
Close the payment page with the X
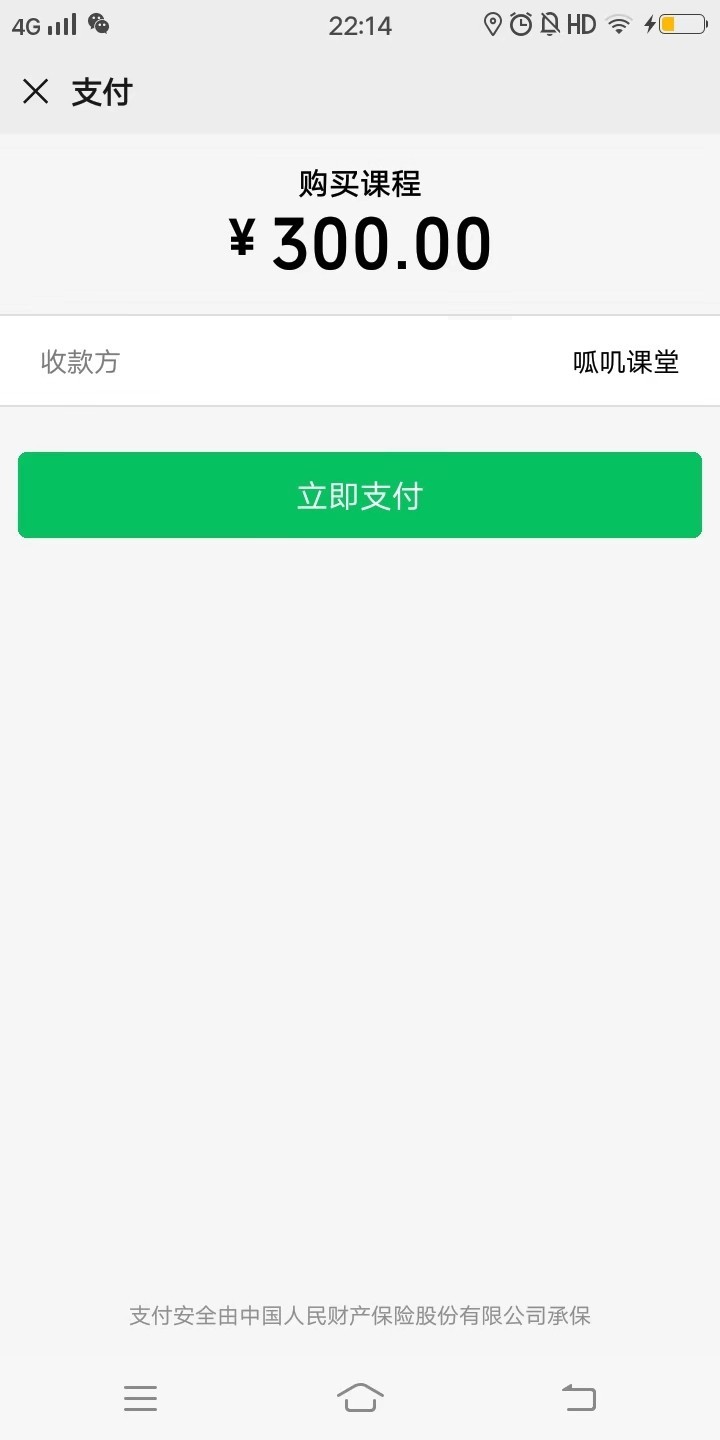(36, 91)
